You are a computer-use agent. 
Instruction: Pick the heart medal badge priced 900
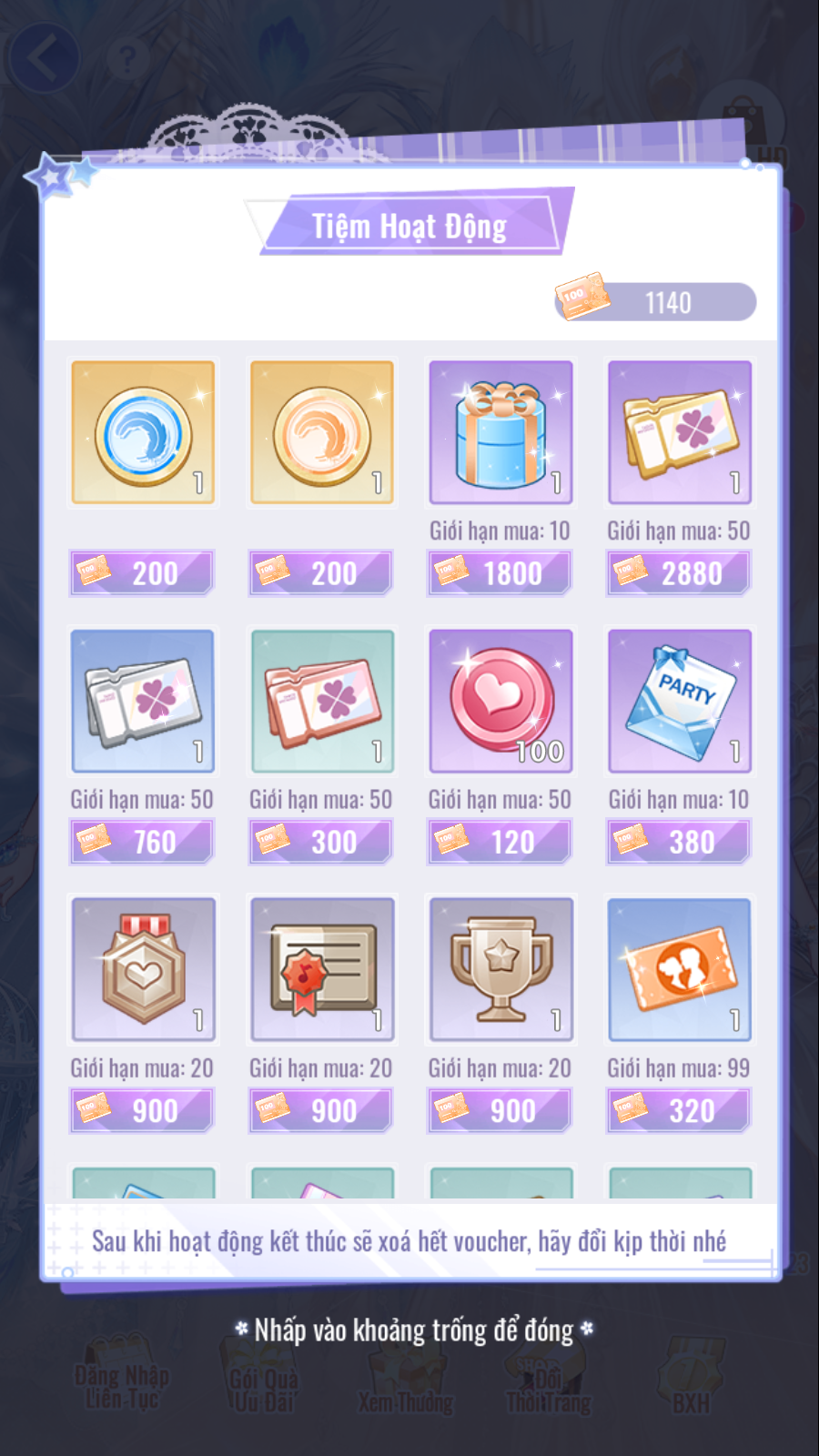(143, 970)
